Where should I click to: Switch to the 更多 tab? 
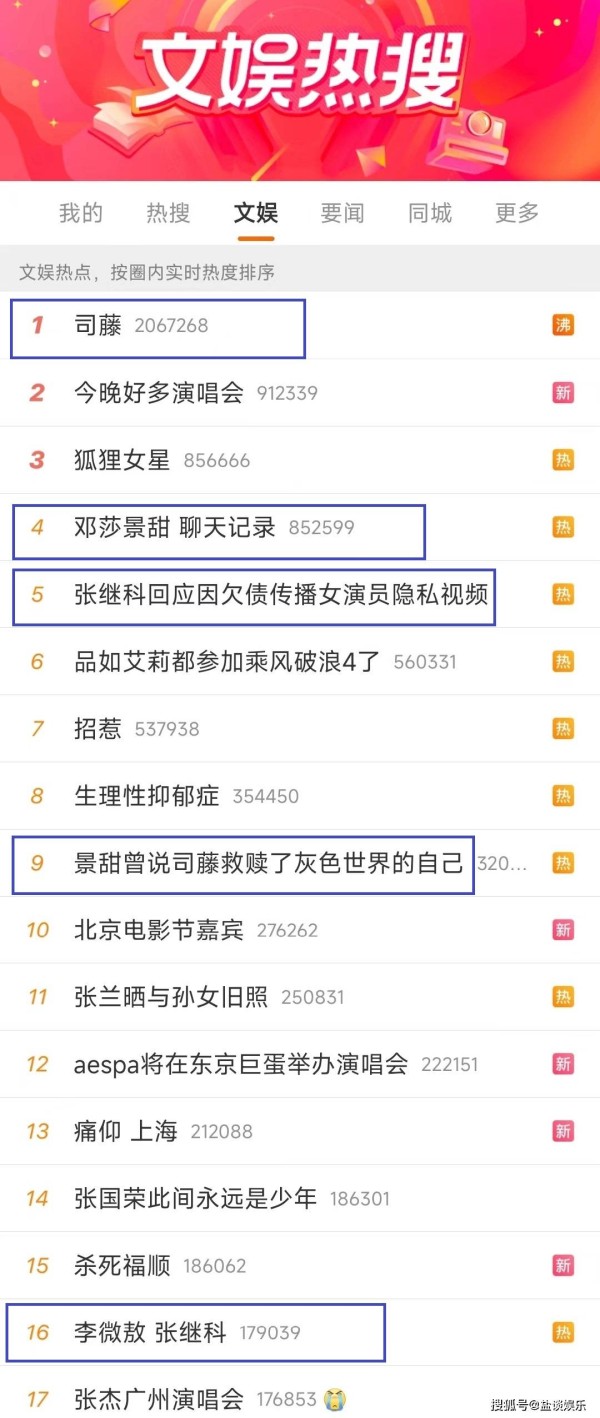coord(517,213)
